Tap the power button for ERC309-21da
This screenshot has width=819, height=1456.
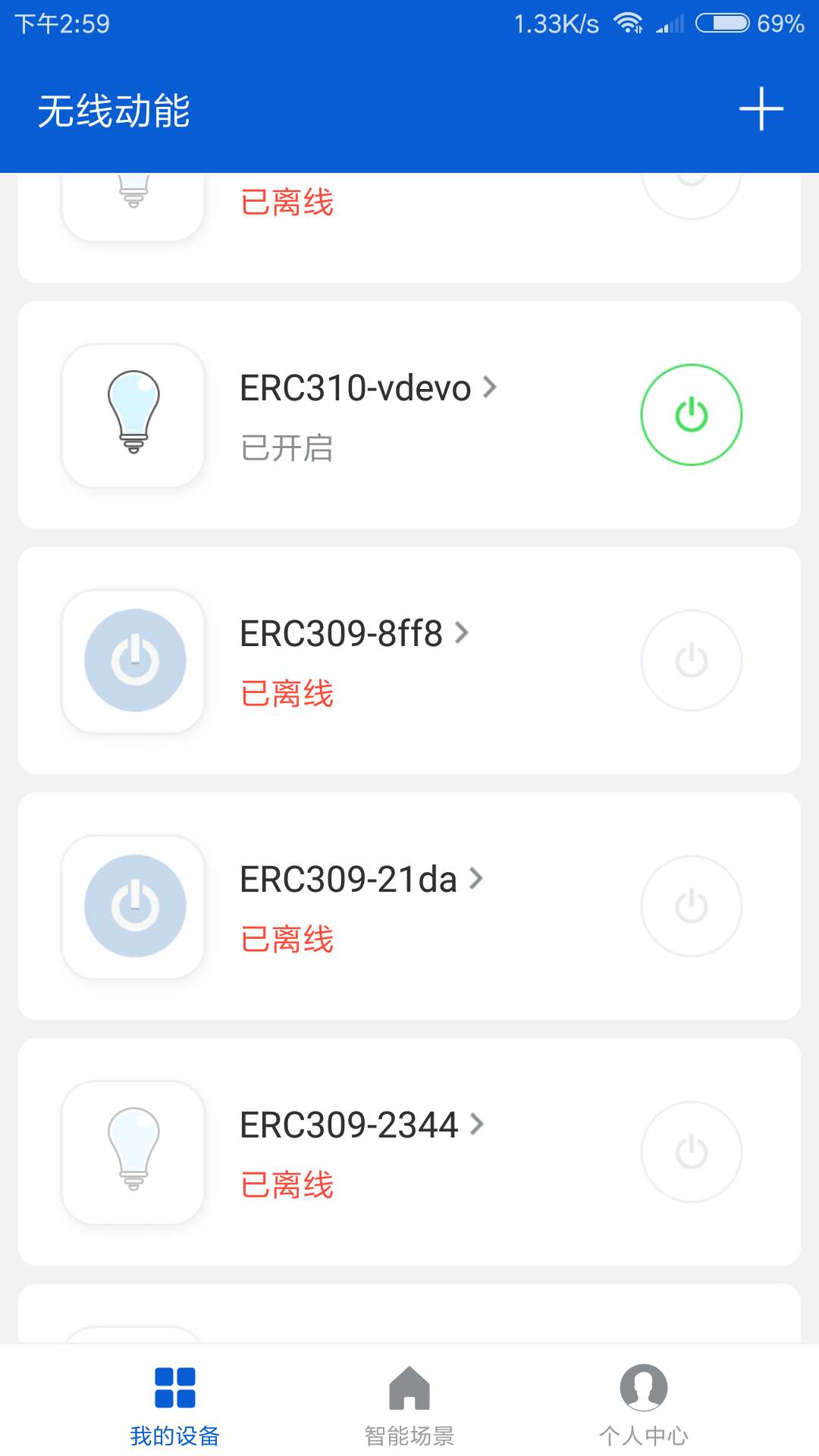pos(692,906)
